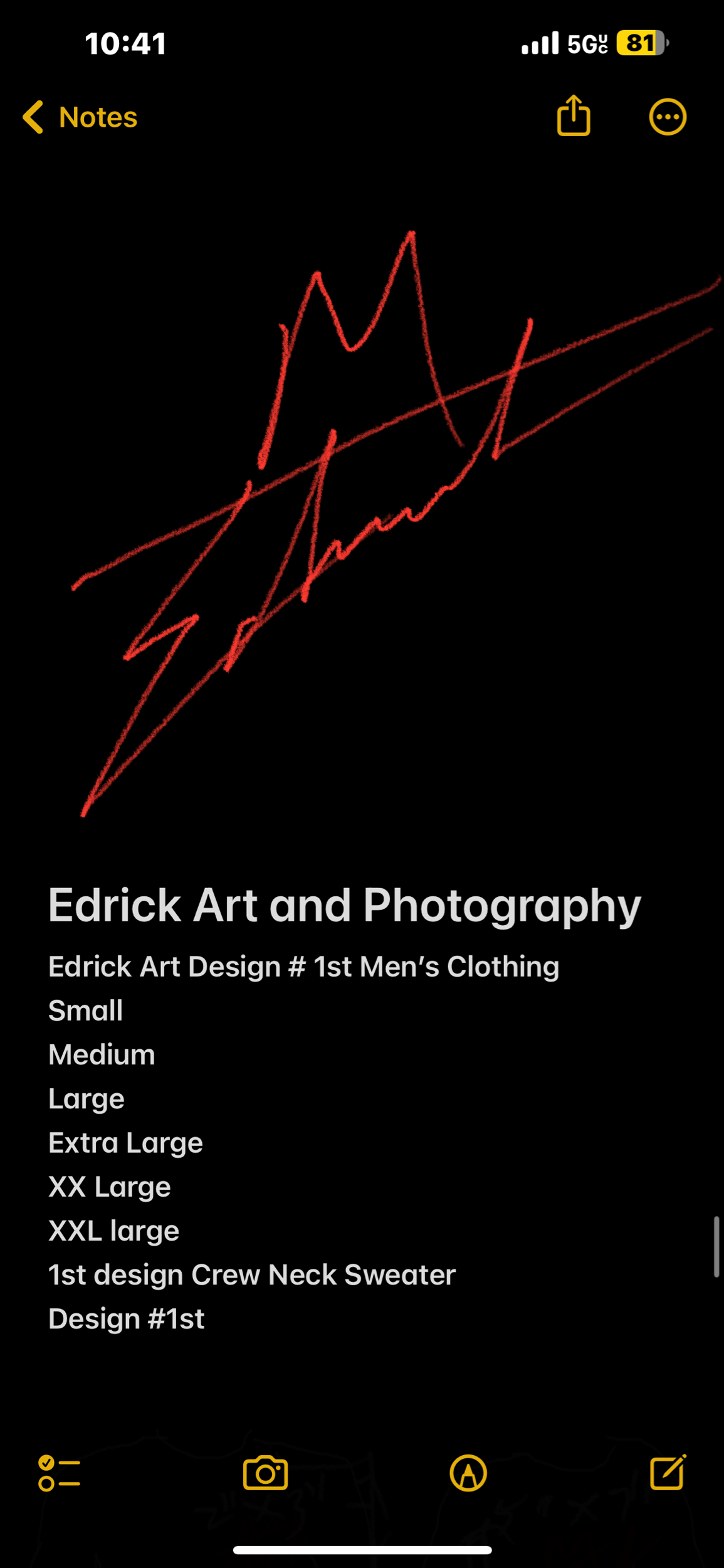The height and width of the screenshot is (1568, 724).
Task: Tap the red handwritten drawing
Action: 396,524
